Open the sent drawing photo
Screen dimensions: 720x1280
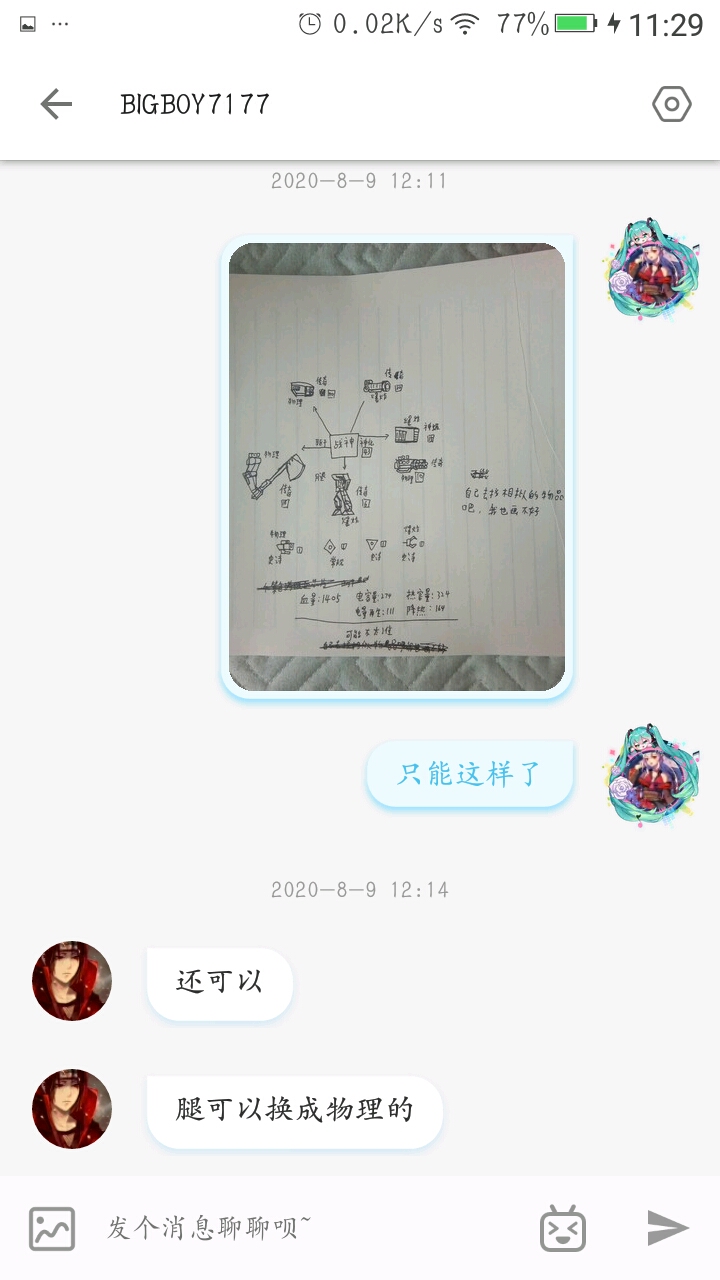(x=397, y=466)
